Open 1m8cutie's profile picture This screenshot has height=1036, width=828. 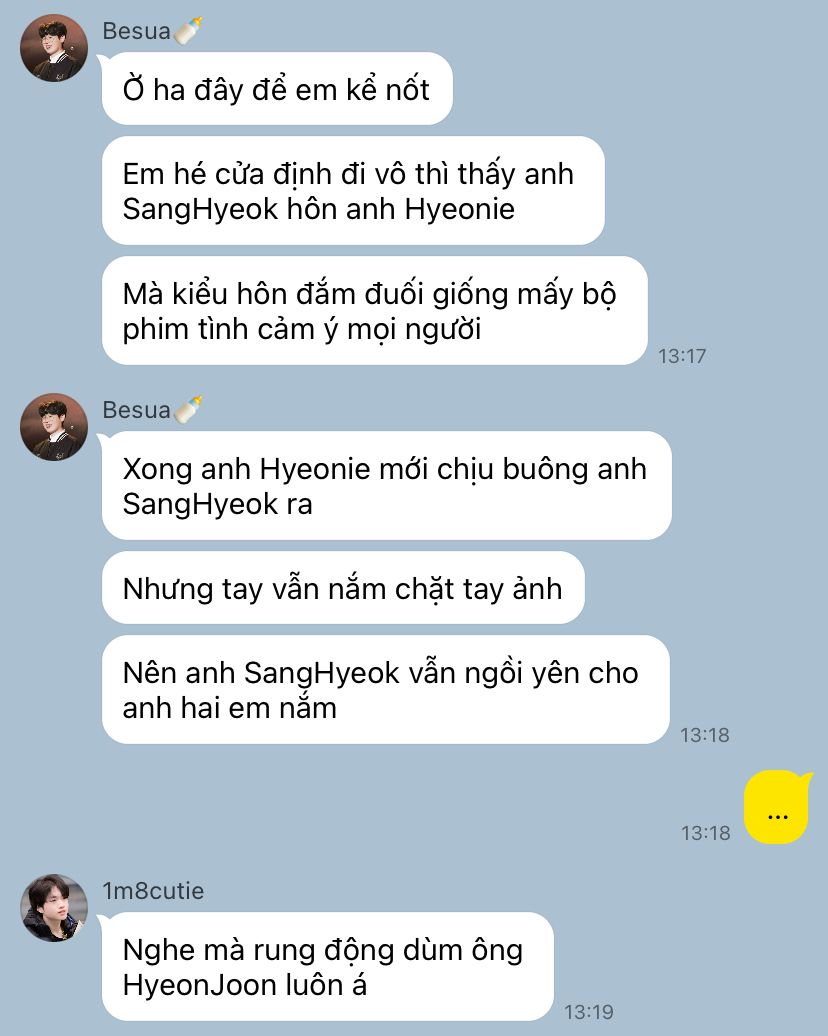tap(54, 908)
